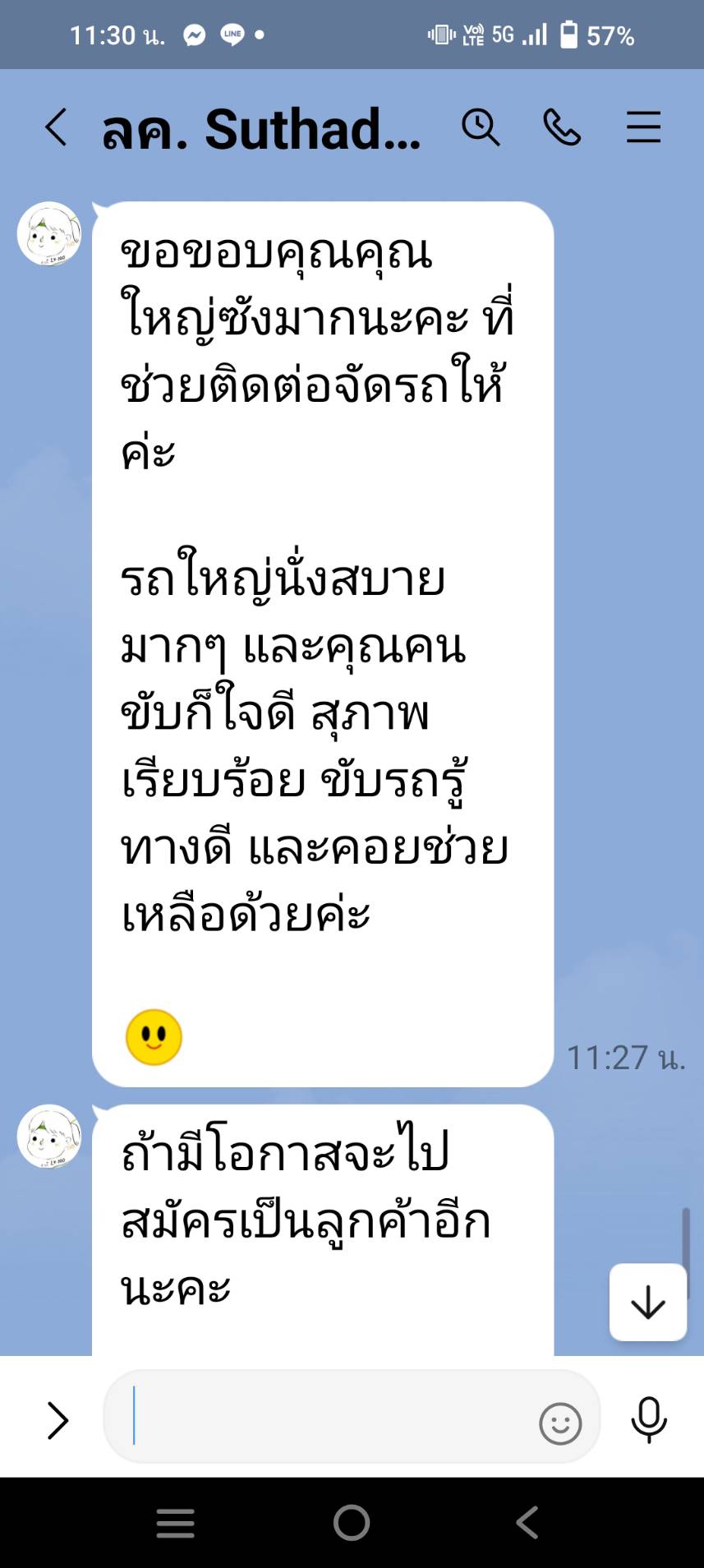The width and height of the screenshot is (704, 1568).
Task: Open the chat hamburger menu
Action: click(x=643, y=128)
